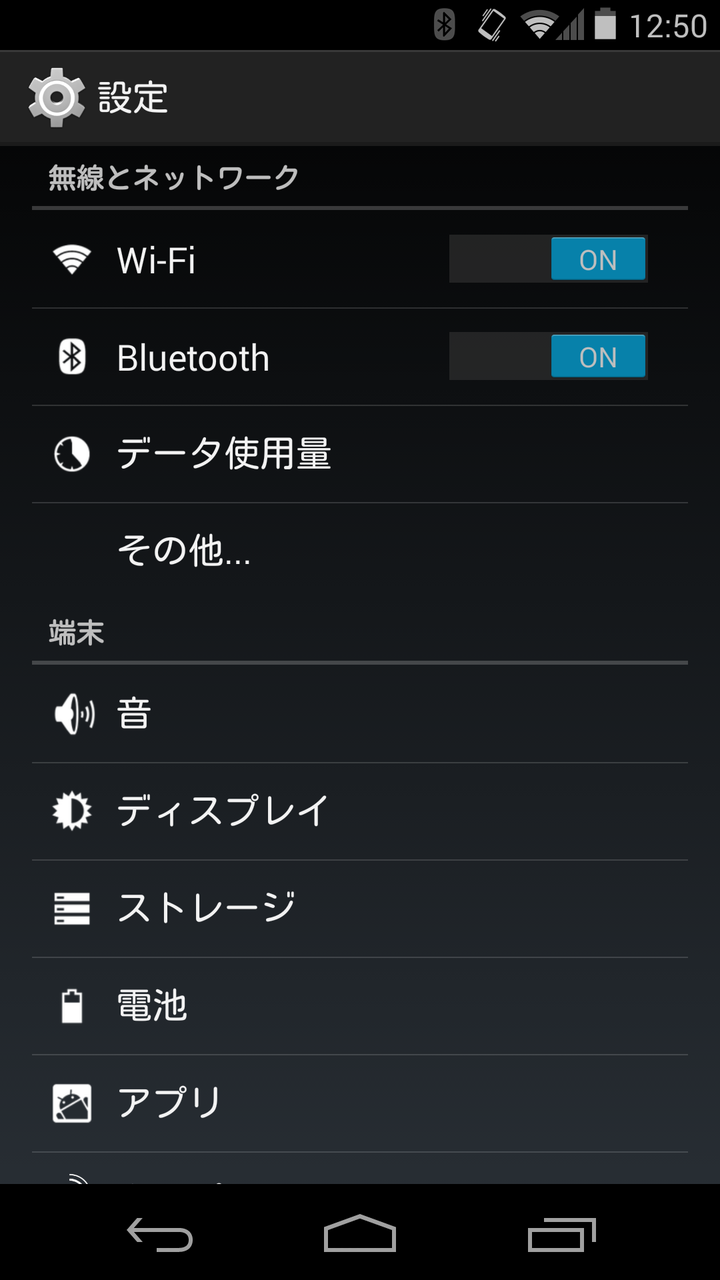Image resolution: width=720 pixels, height=1280 pixels.
Task: Open ストレージ settings
Action: [x=360, y=908]
